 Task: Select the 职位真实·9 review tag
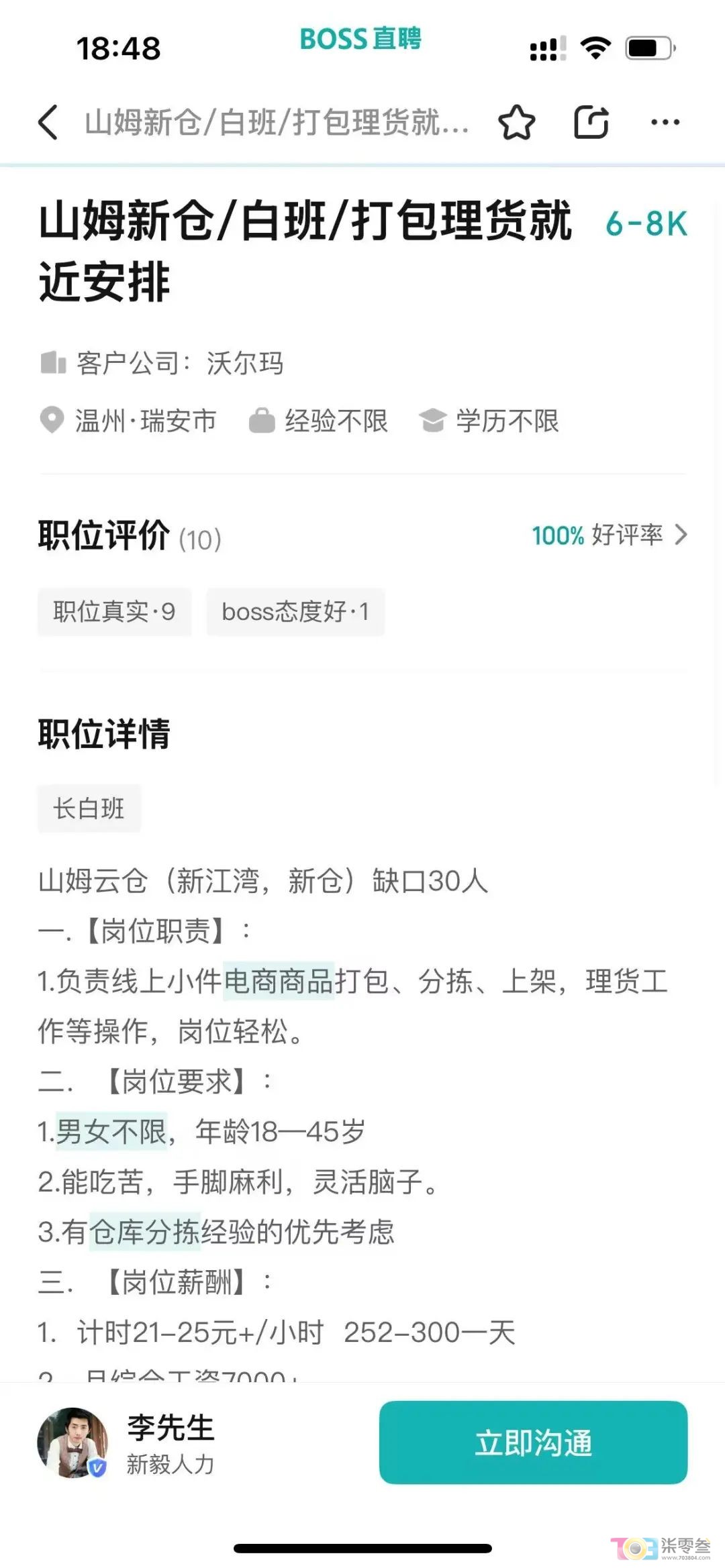(x=114, y=612)
